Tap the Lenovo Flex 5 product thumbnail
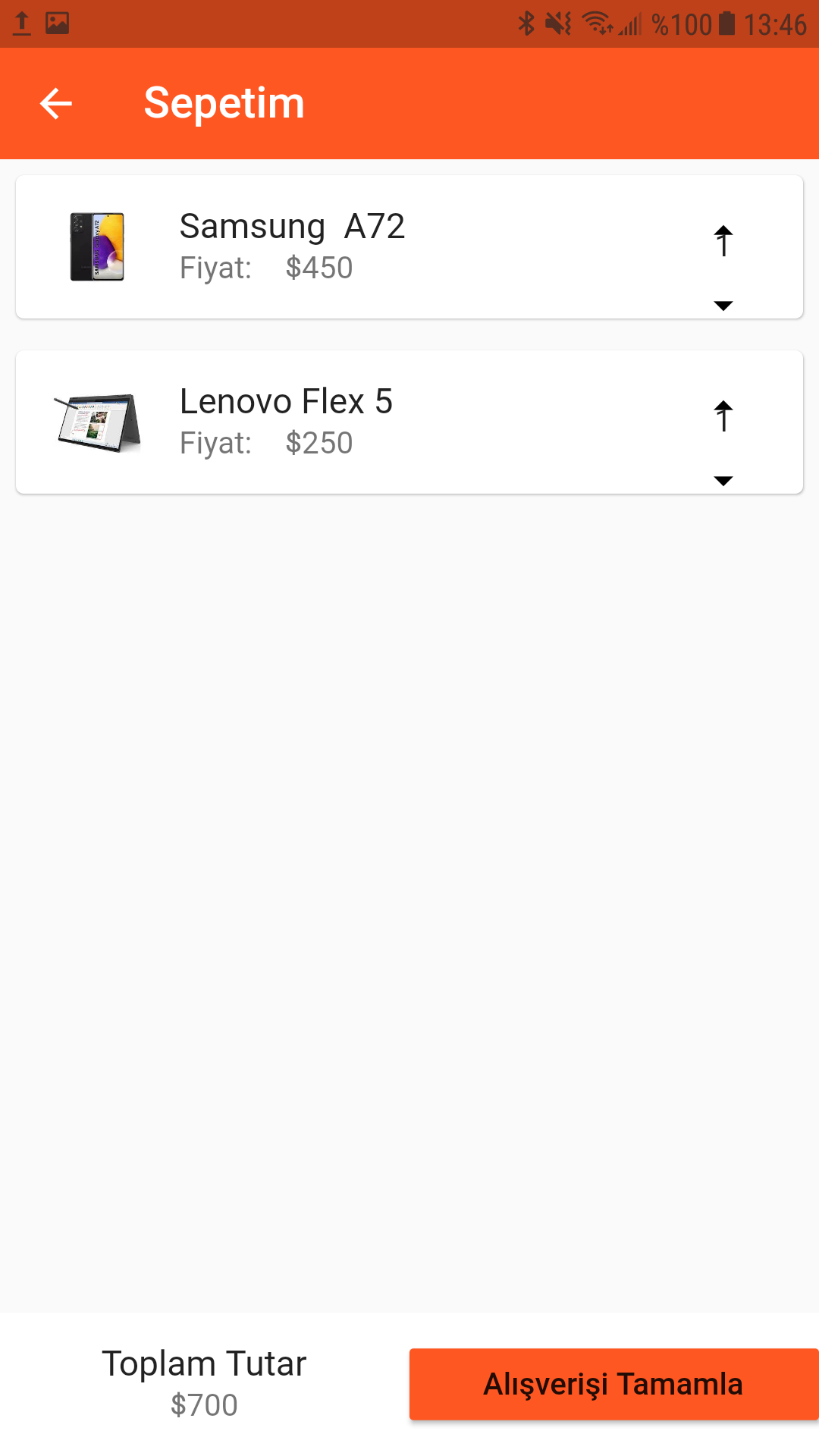Image resolution: width=819 pixels, height=1456 pixels. pyautogui.click(x=99, y=422)
